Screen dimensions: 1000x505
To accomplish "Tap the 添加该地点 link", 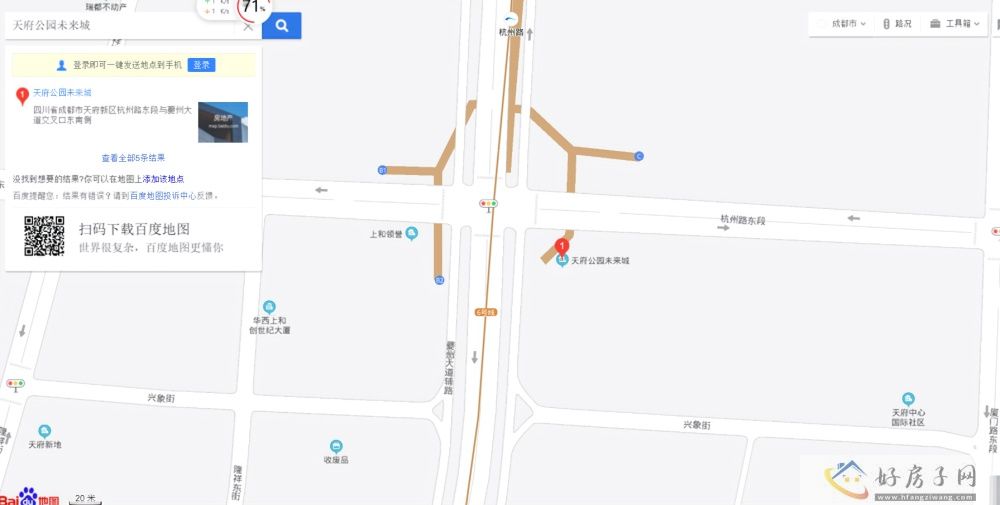I will point(163,178).
